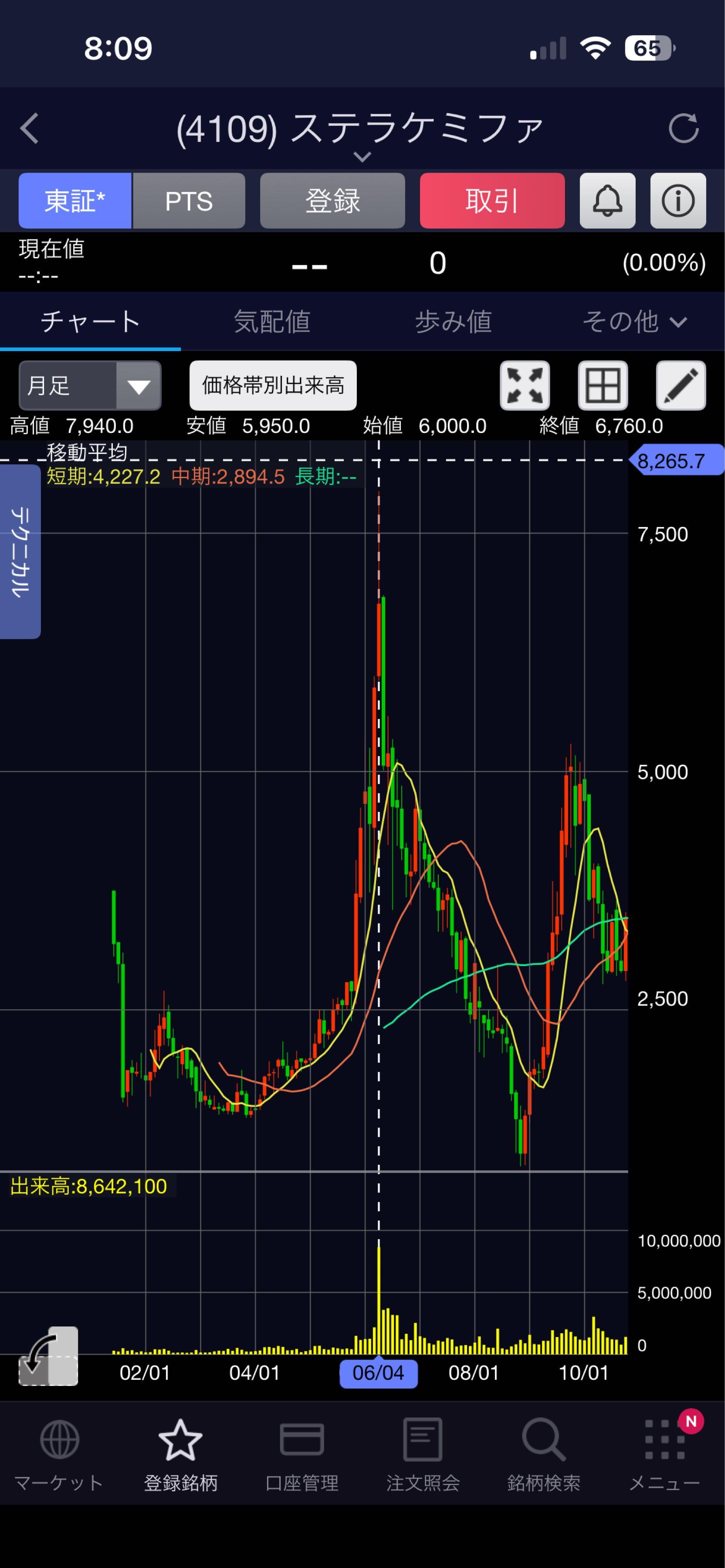Switch to PTS market
The height and width of the screenshot is (1568, 725).
189,200
